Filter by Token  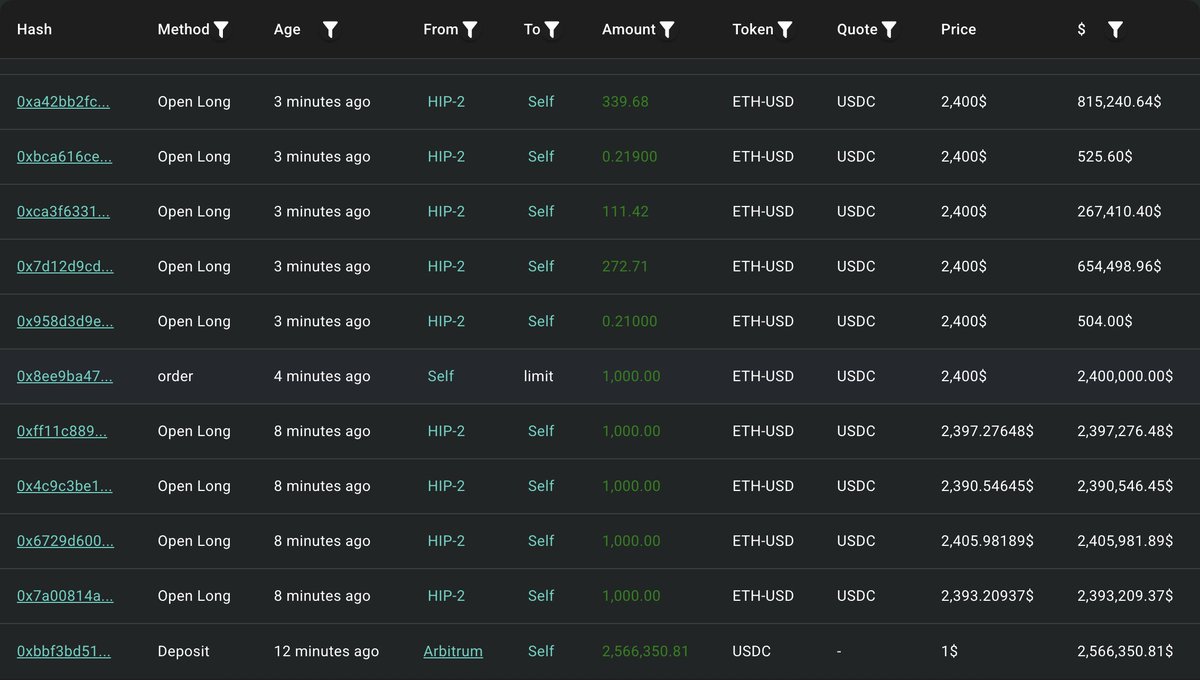click(786, 30)
